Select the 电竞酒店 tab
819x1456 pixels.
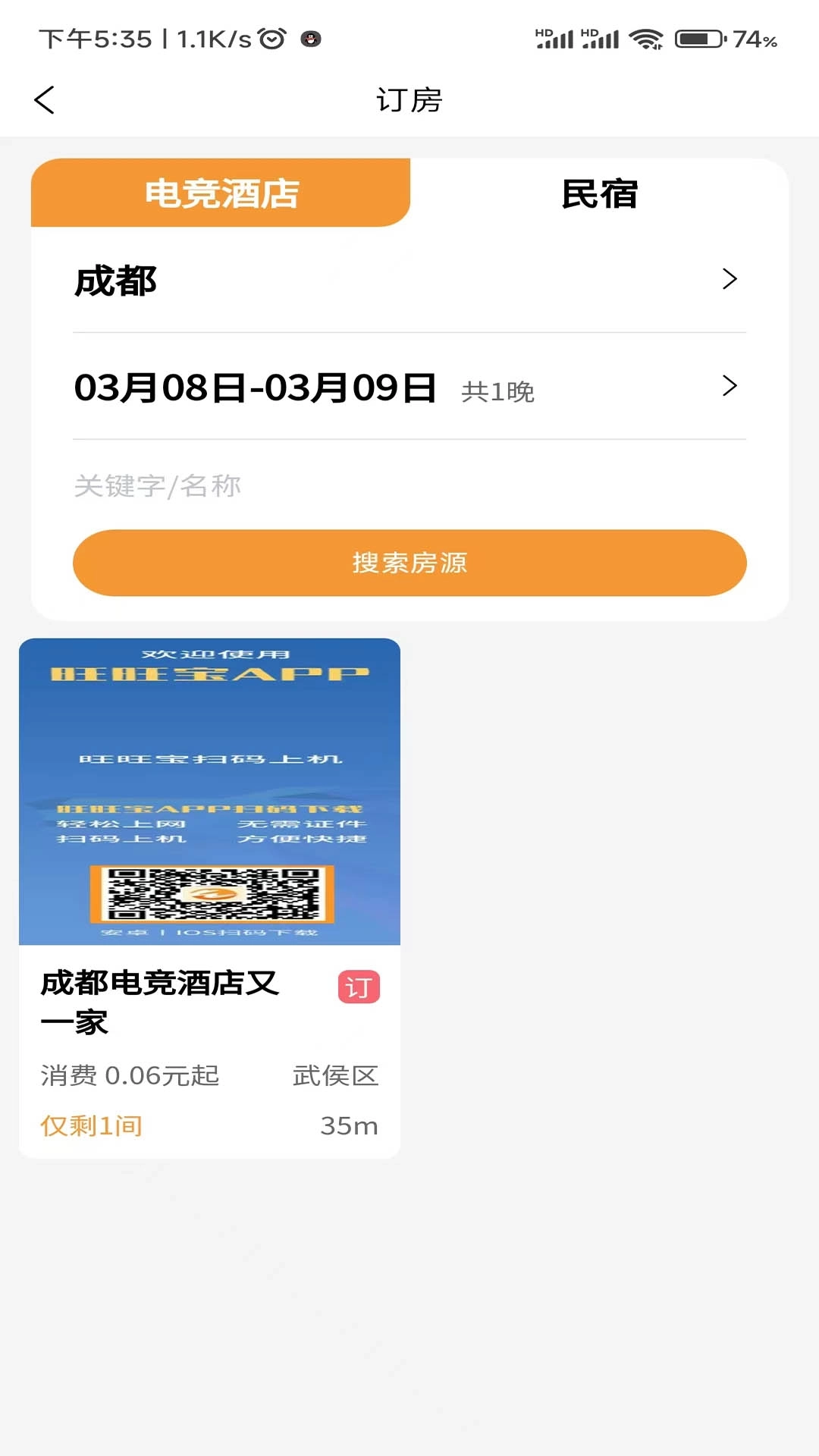pos(220,193)
